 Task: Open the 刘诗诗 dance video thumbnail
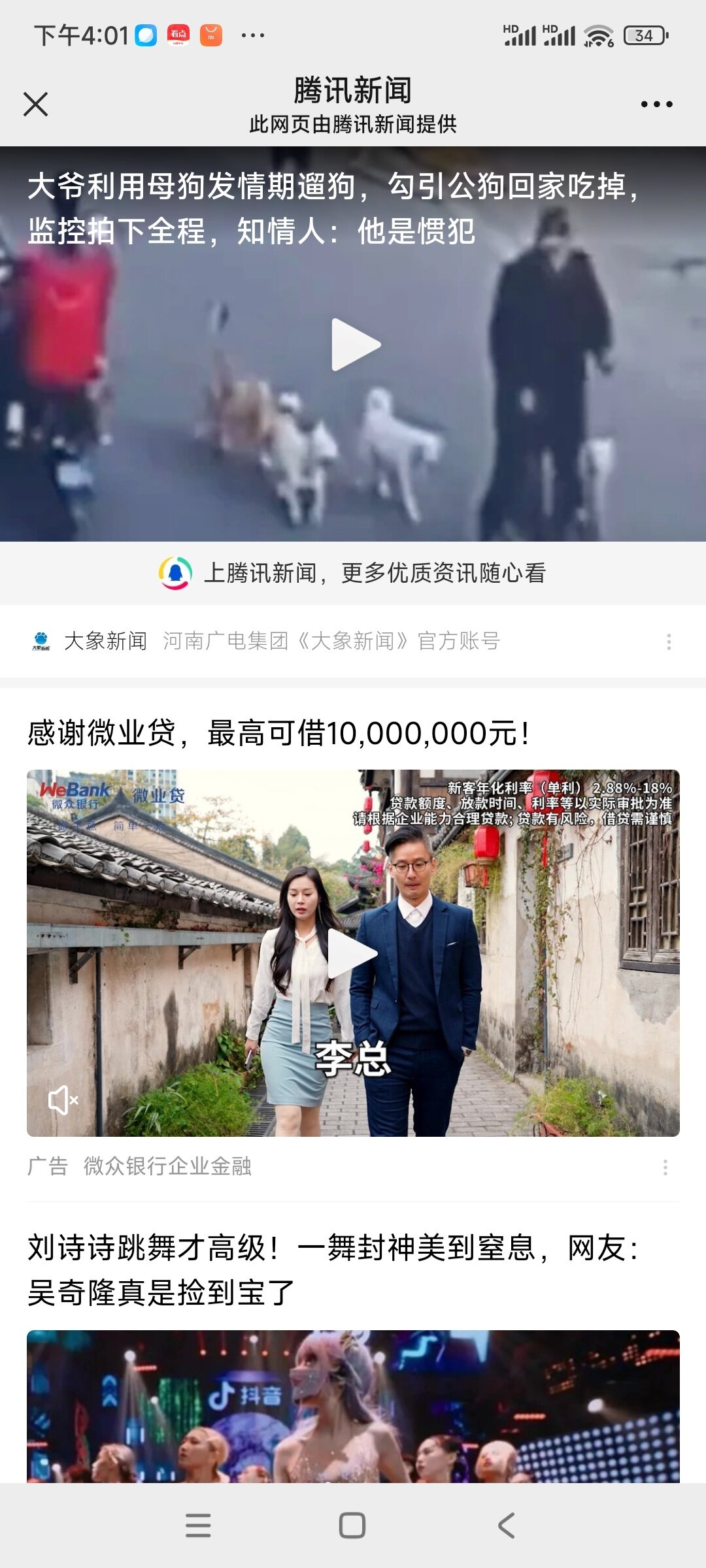tap(353, 1405)
